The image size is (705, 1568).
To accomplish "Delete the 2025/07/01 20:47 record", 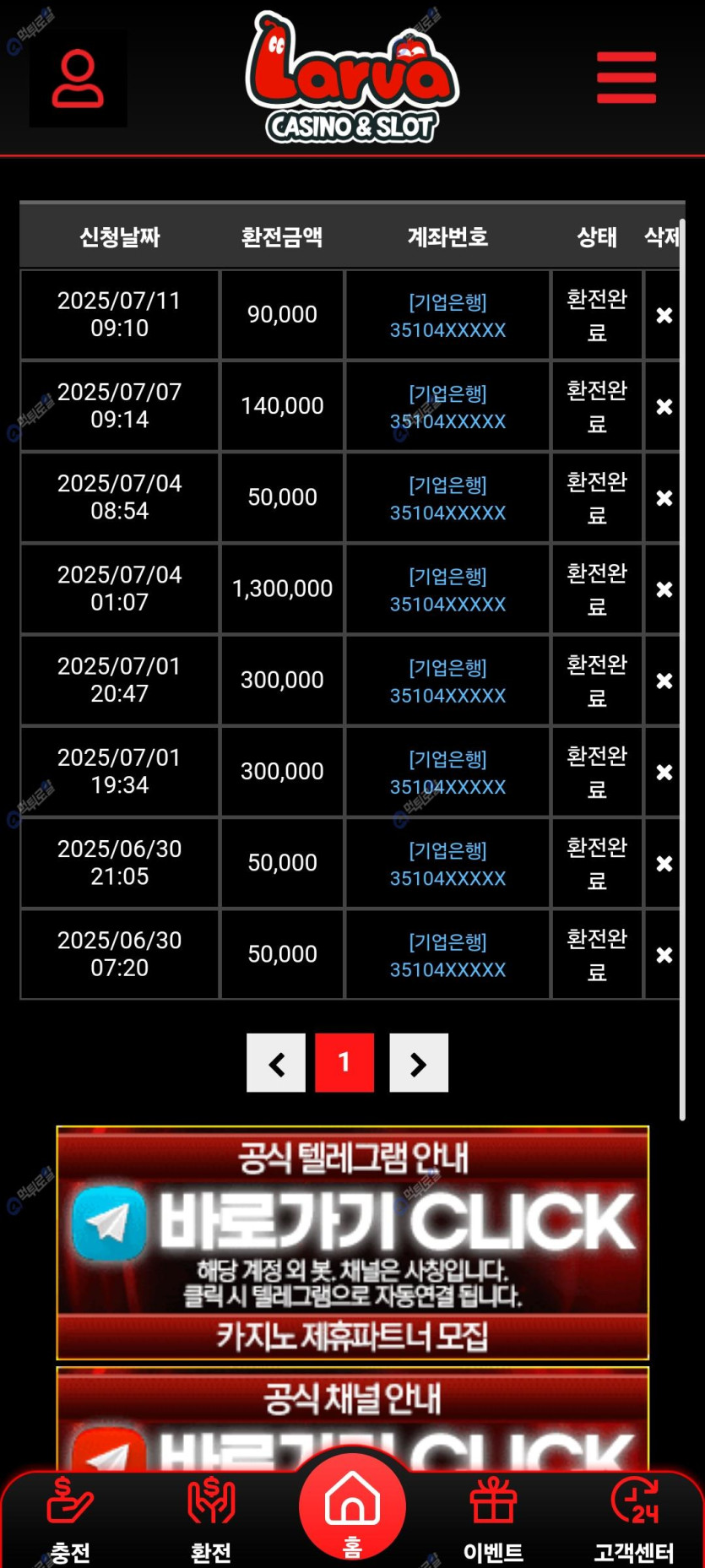I will tap(664, 681).
